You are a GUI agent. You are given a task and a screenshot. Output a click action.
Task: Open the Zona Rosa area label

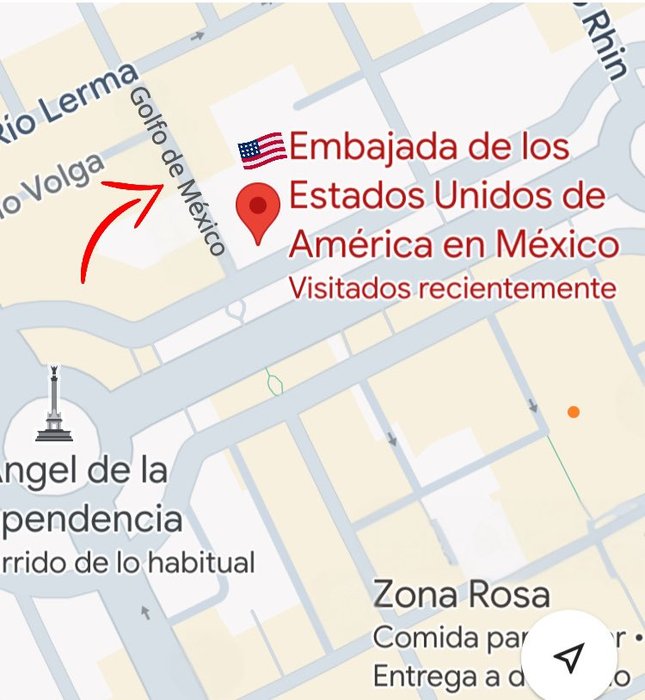point(461,595)
